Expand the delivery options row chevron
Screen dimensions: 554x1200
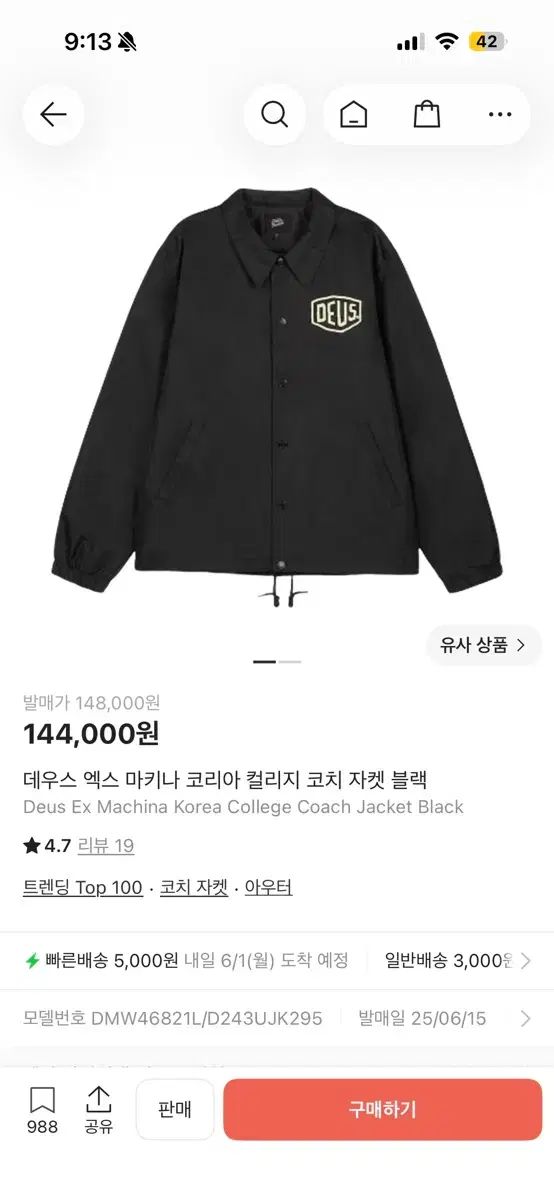tap(526, 961)
